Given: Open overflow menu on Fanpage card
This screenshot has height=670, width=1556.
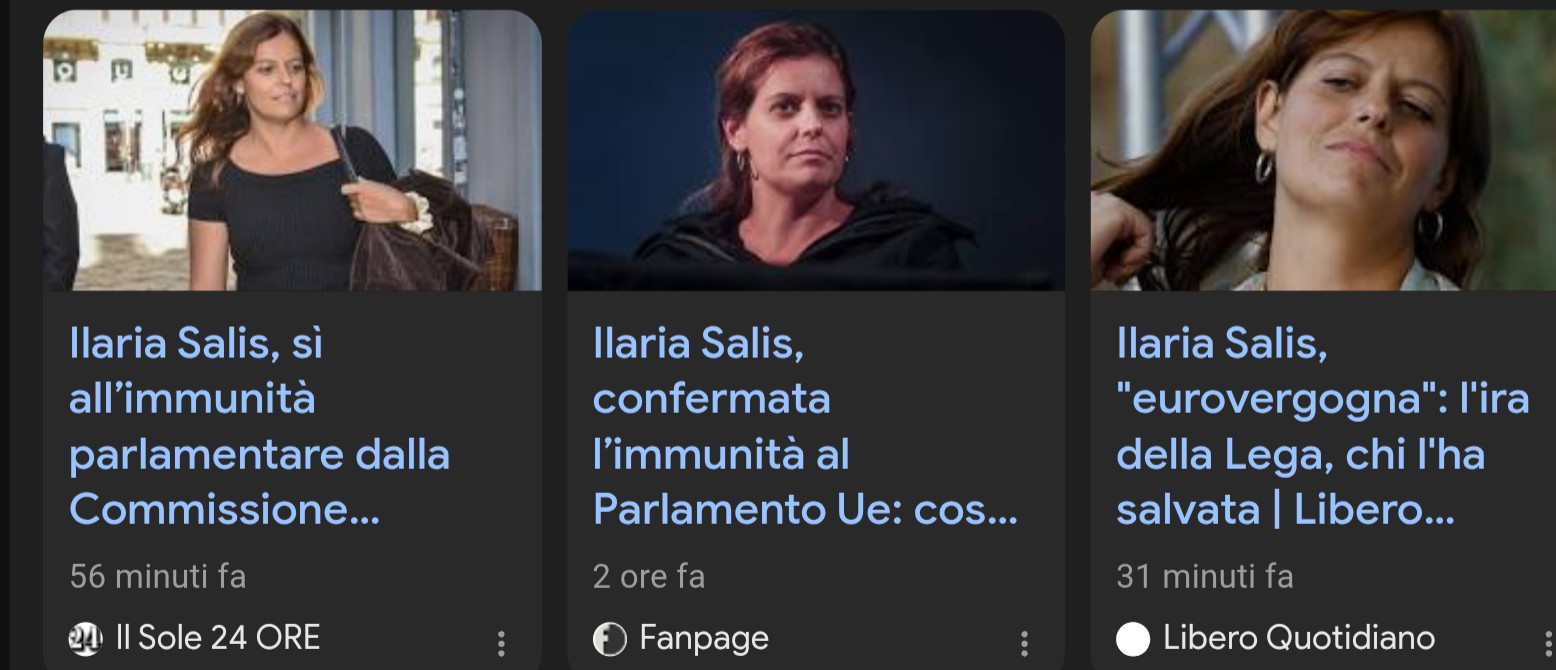Looking at the screenshot, I should point(1024,642).
